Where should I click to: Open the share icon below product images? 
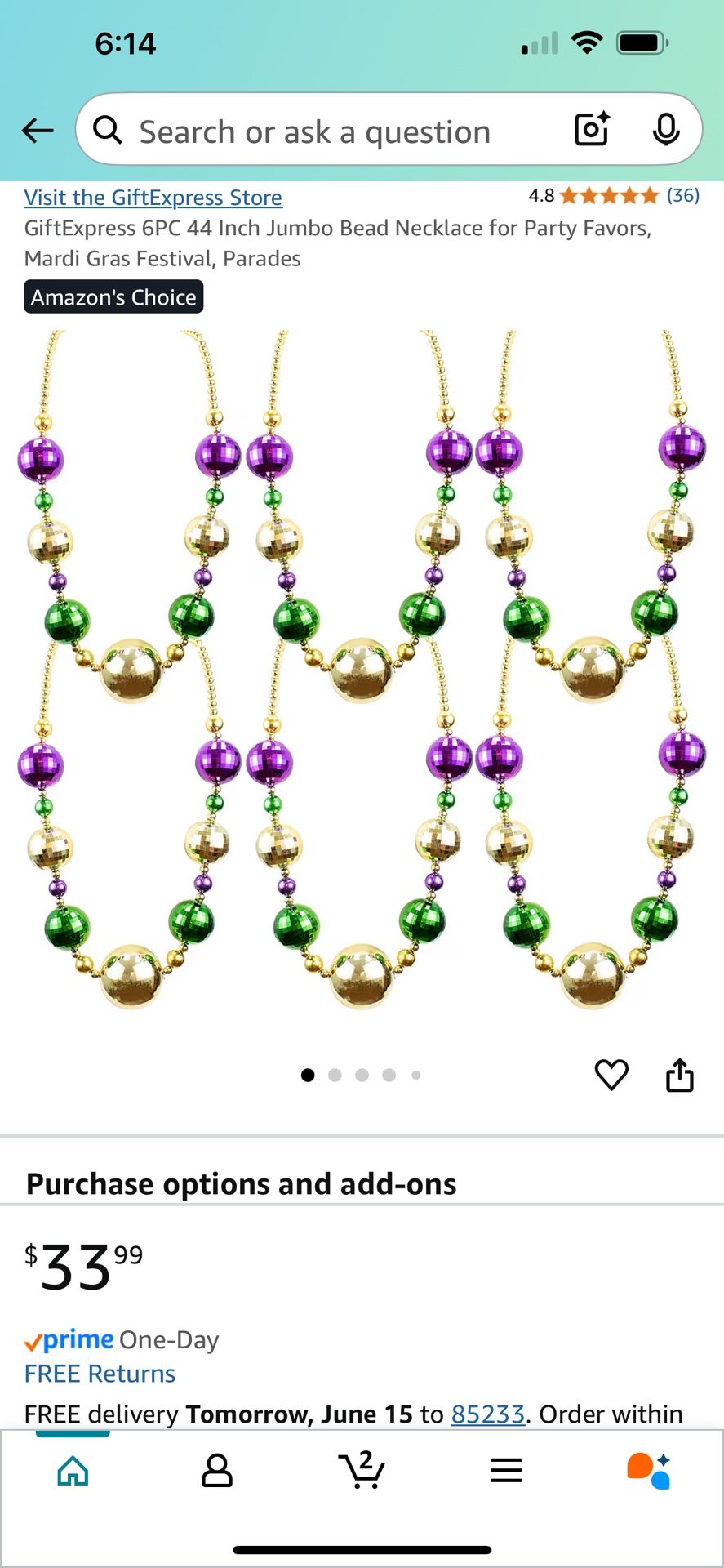pyautogui.click(x=680, y=1075)
